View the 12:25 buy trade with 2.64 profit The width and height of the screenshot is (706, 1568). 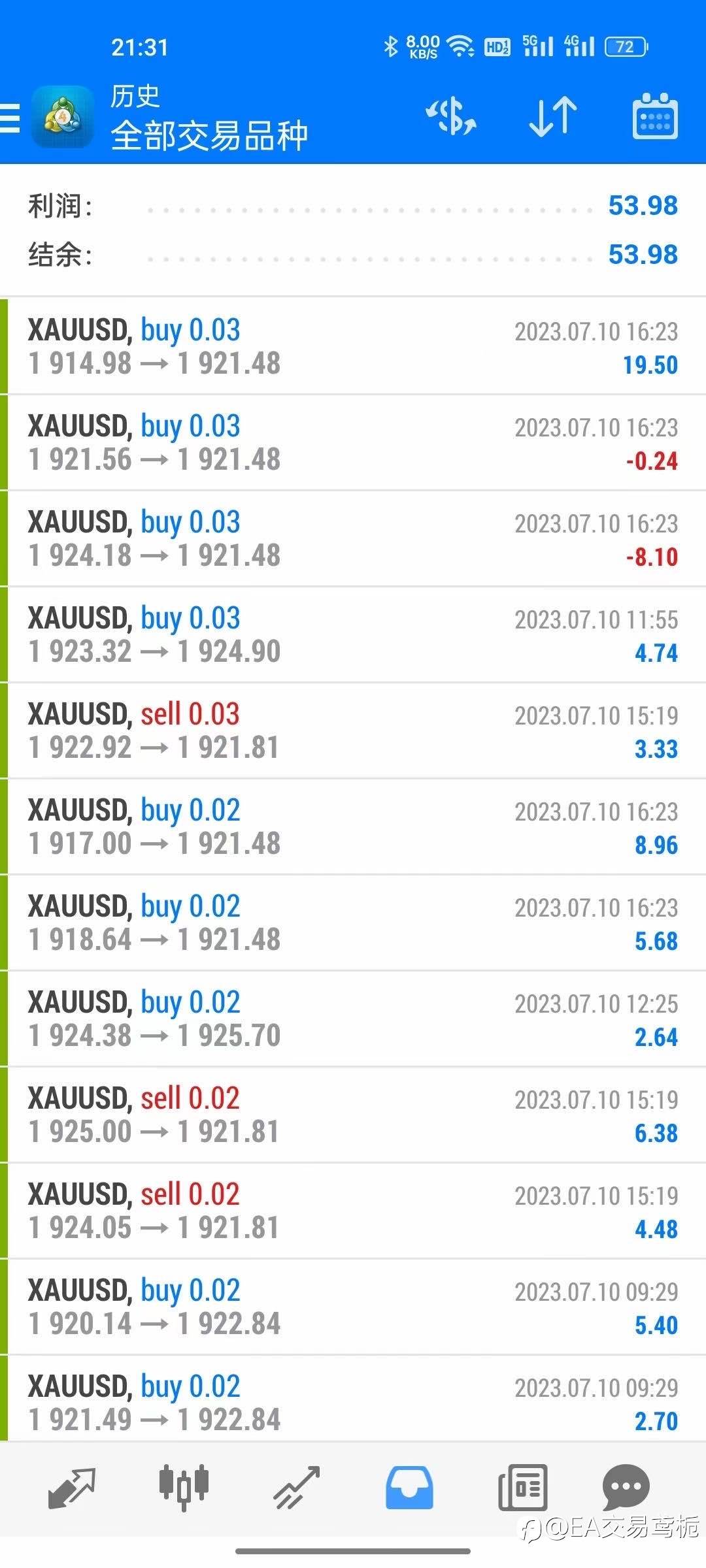353,1019
